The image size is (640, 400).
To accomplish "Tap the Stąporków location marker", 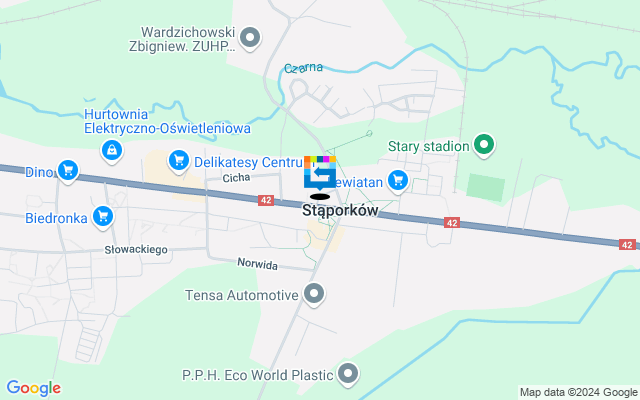I will (x=320, y=174).
